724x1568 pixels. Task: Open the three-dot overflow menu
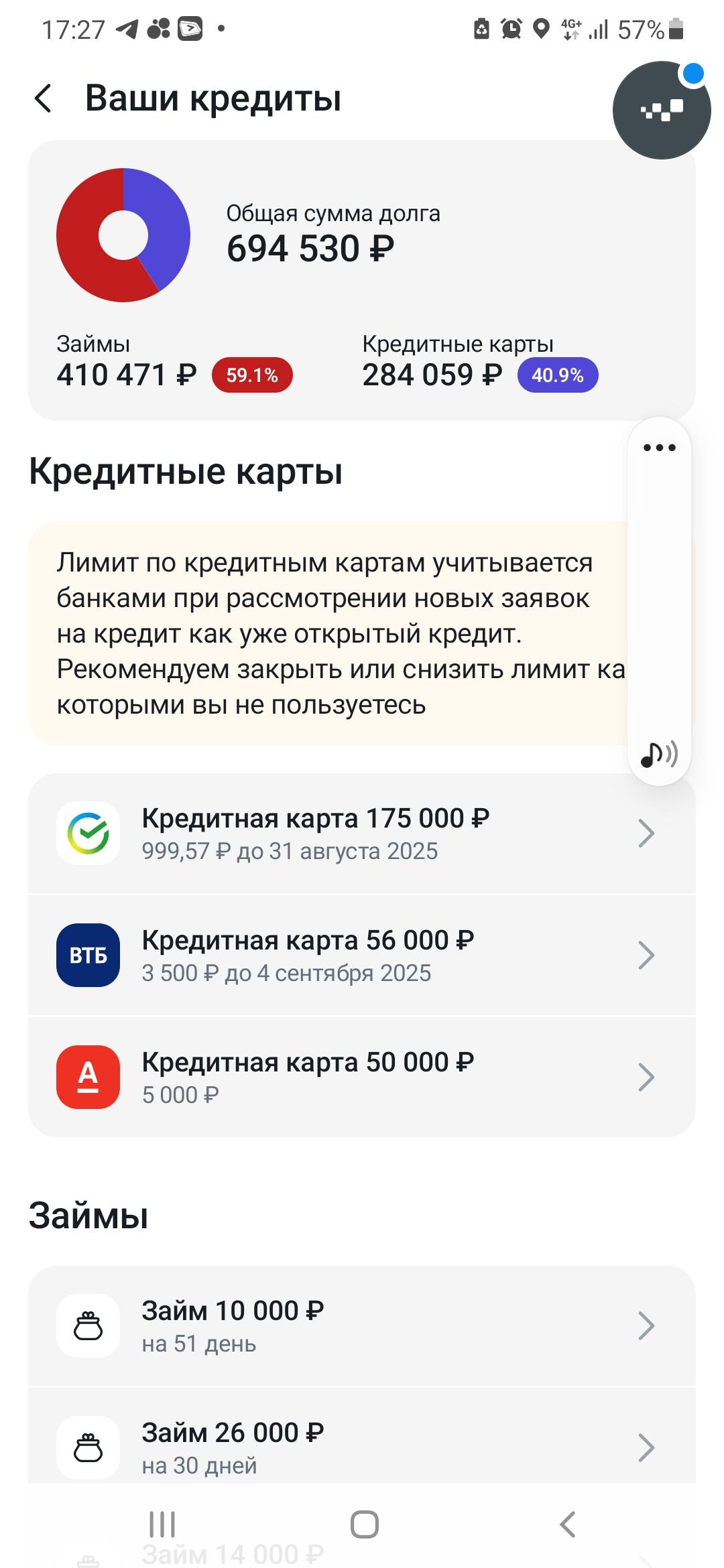coord(658,447)
